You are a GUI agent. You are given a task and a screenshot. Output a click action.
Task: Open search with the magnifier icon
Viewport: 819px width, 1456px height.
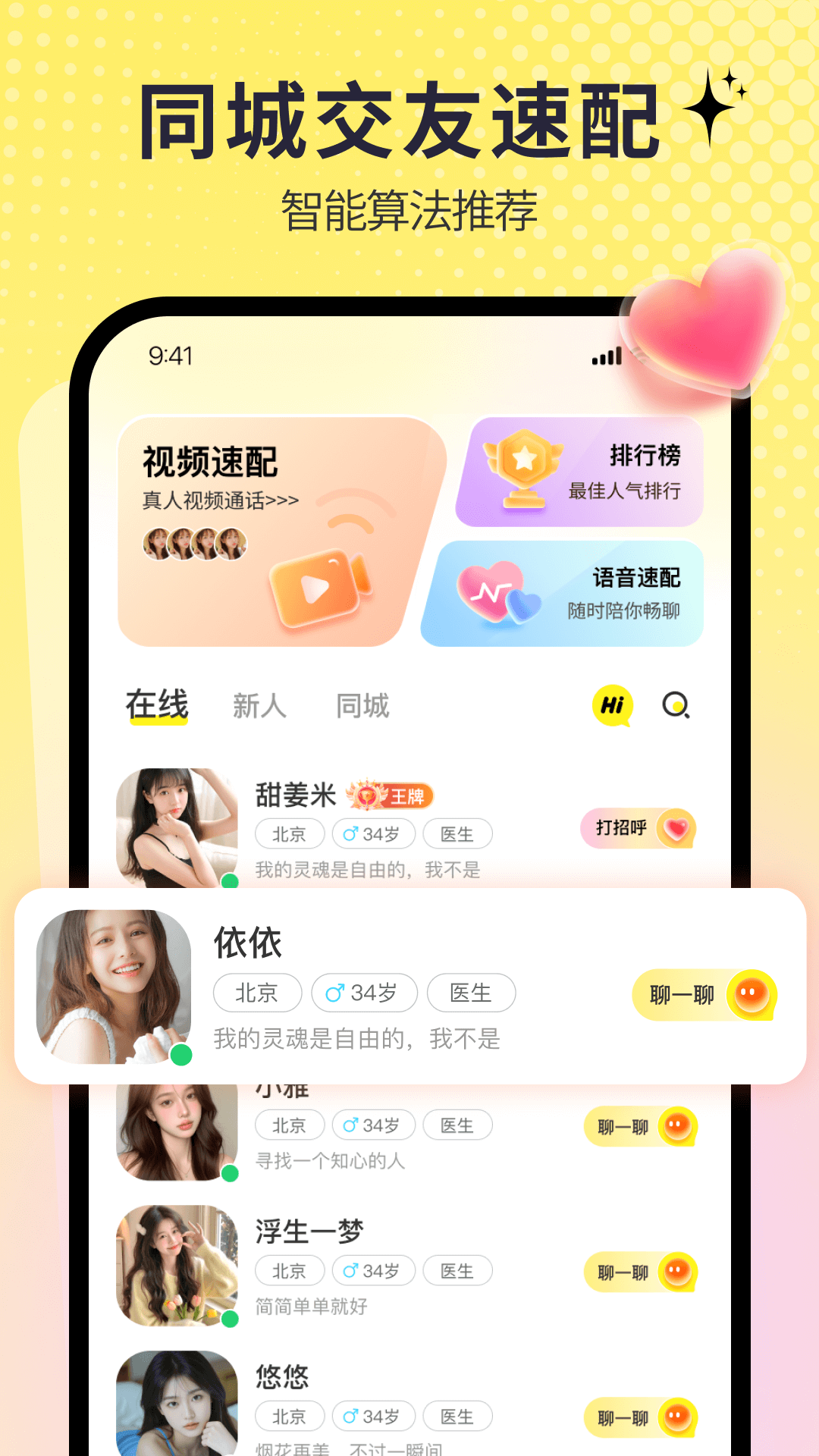pos(677,705)
